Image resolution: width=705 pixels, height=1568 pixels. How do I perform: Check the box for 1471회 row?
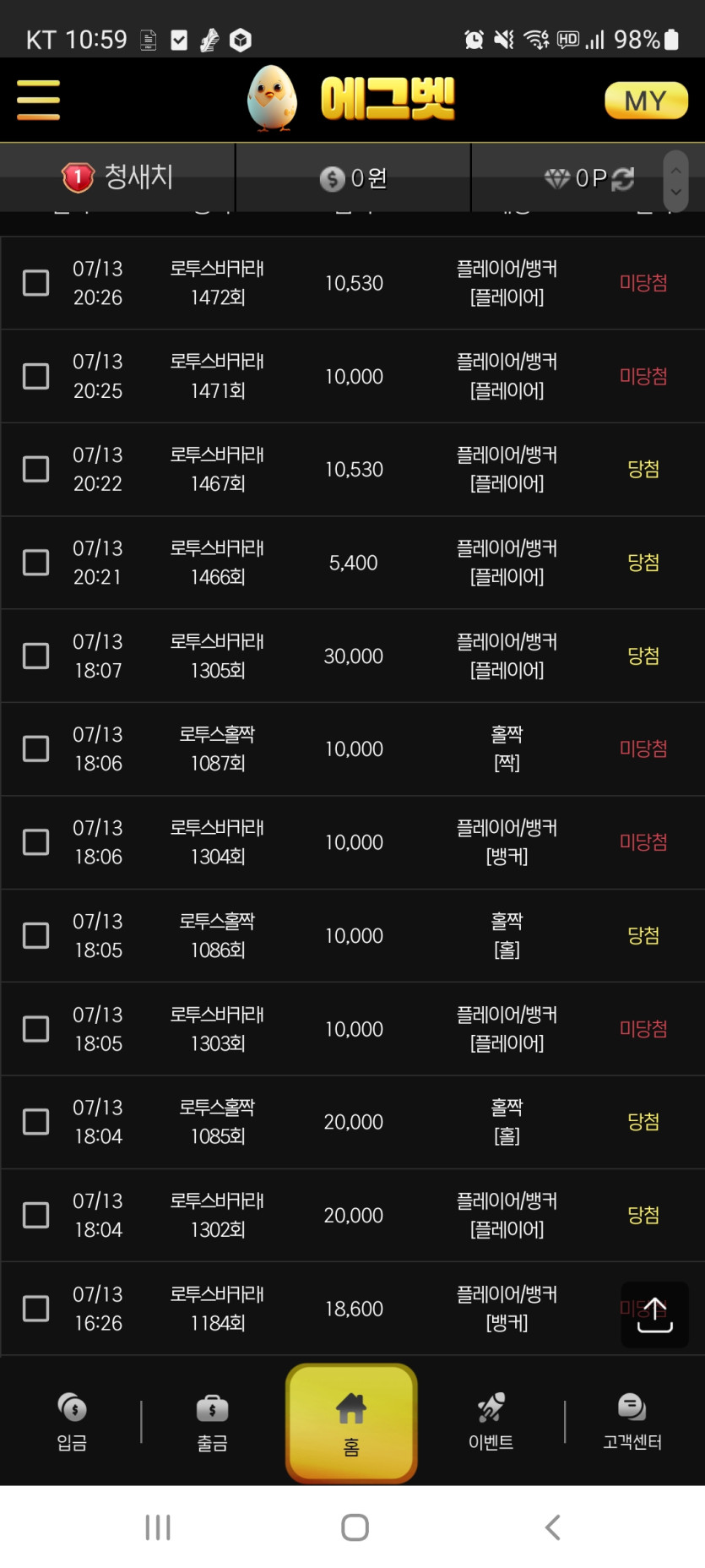tap(35, 376)
